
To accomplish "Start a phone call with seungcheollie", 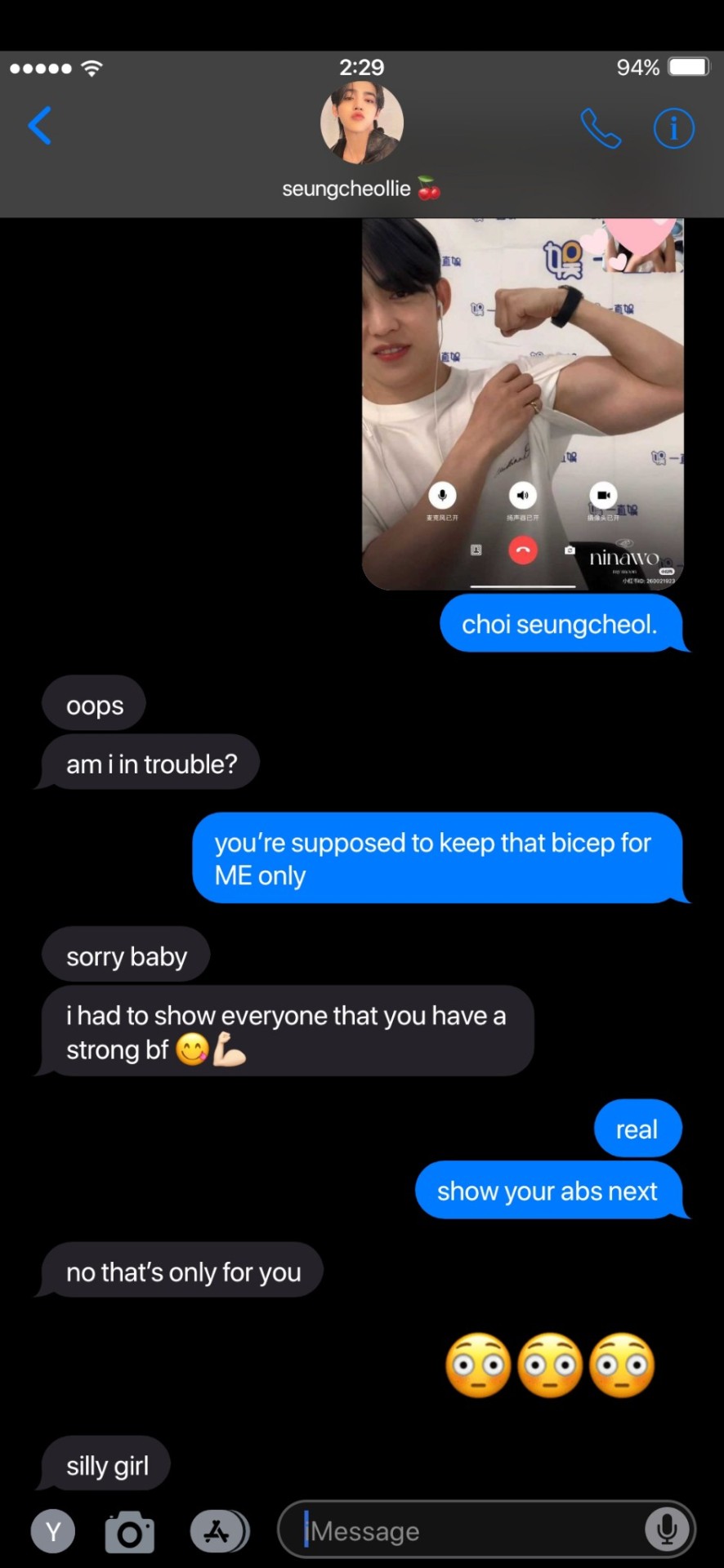I will (601, 128).
